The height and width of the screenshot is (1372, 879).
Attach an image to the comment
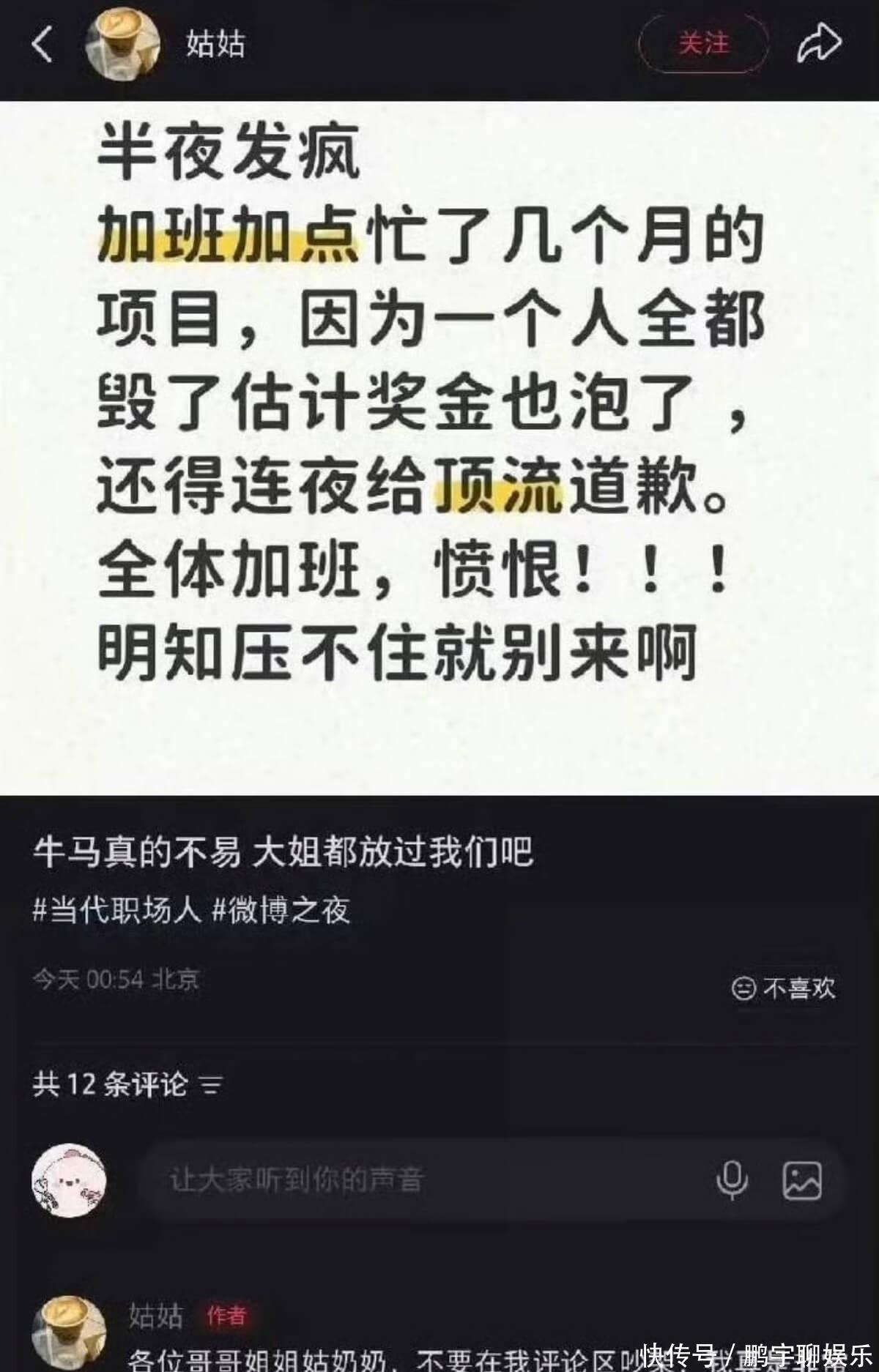point(802,1180)
